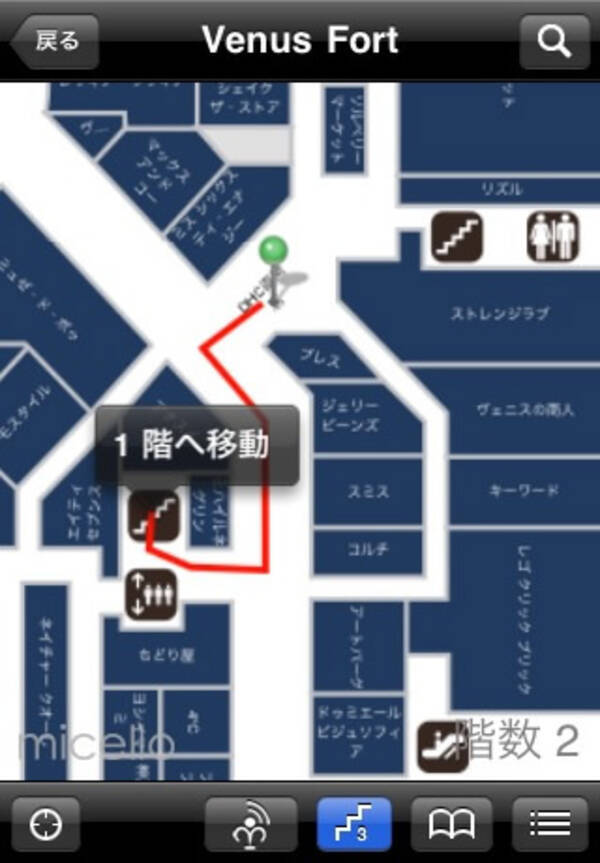Go back with the 戻る button
This screenshot has width=600, height=863.
pos(54,40)
